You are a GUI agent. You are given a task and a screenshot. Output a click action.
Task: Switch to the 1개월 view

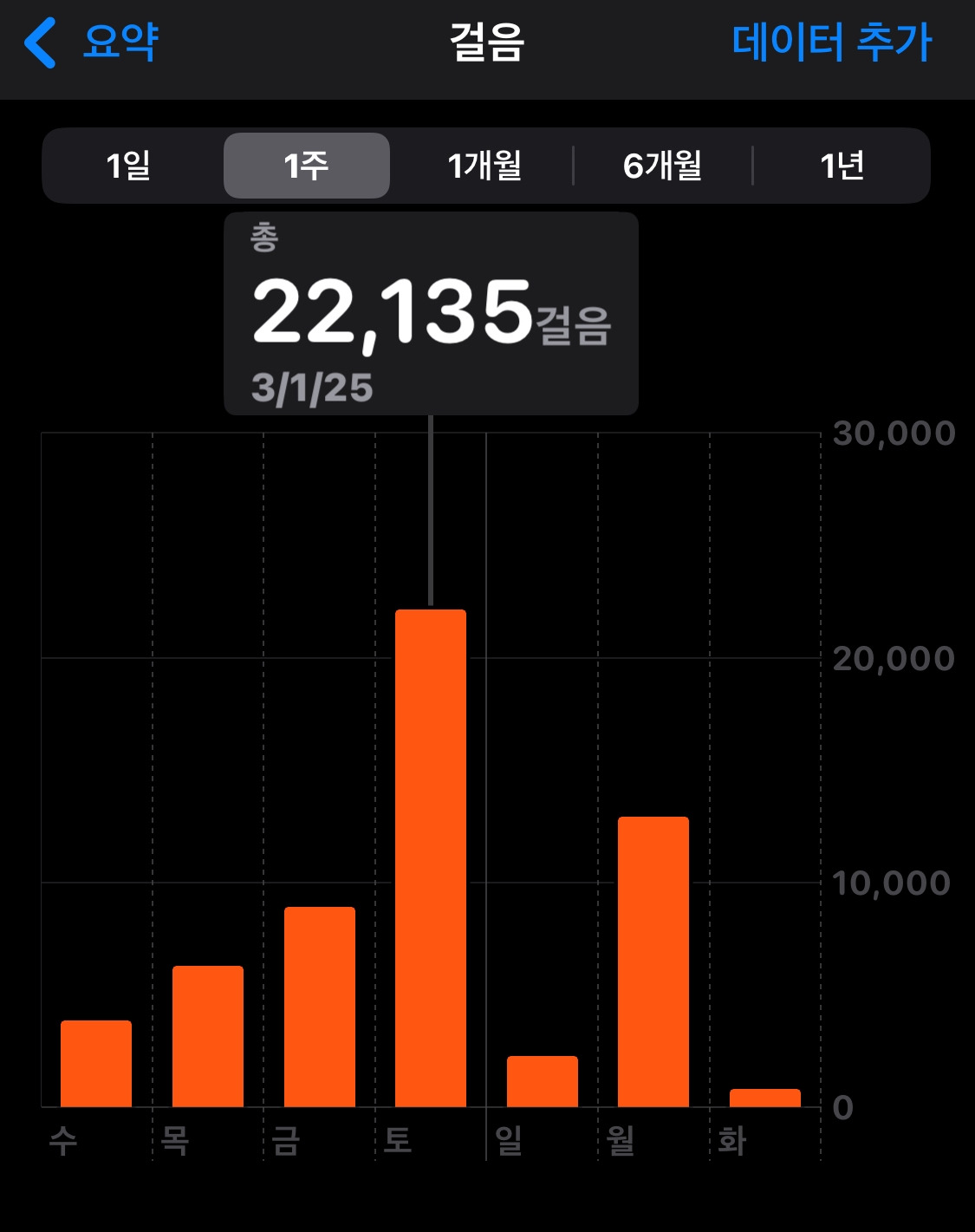484,166
